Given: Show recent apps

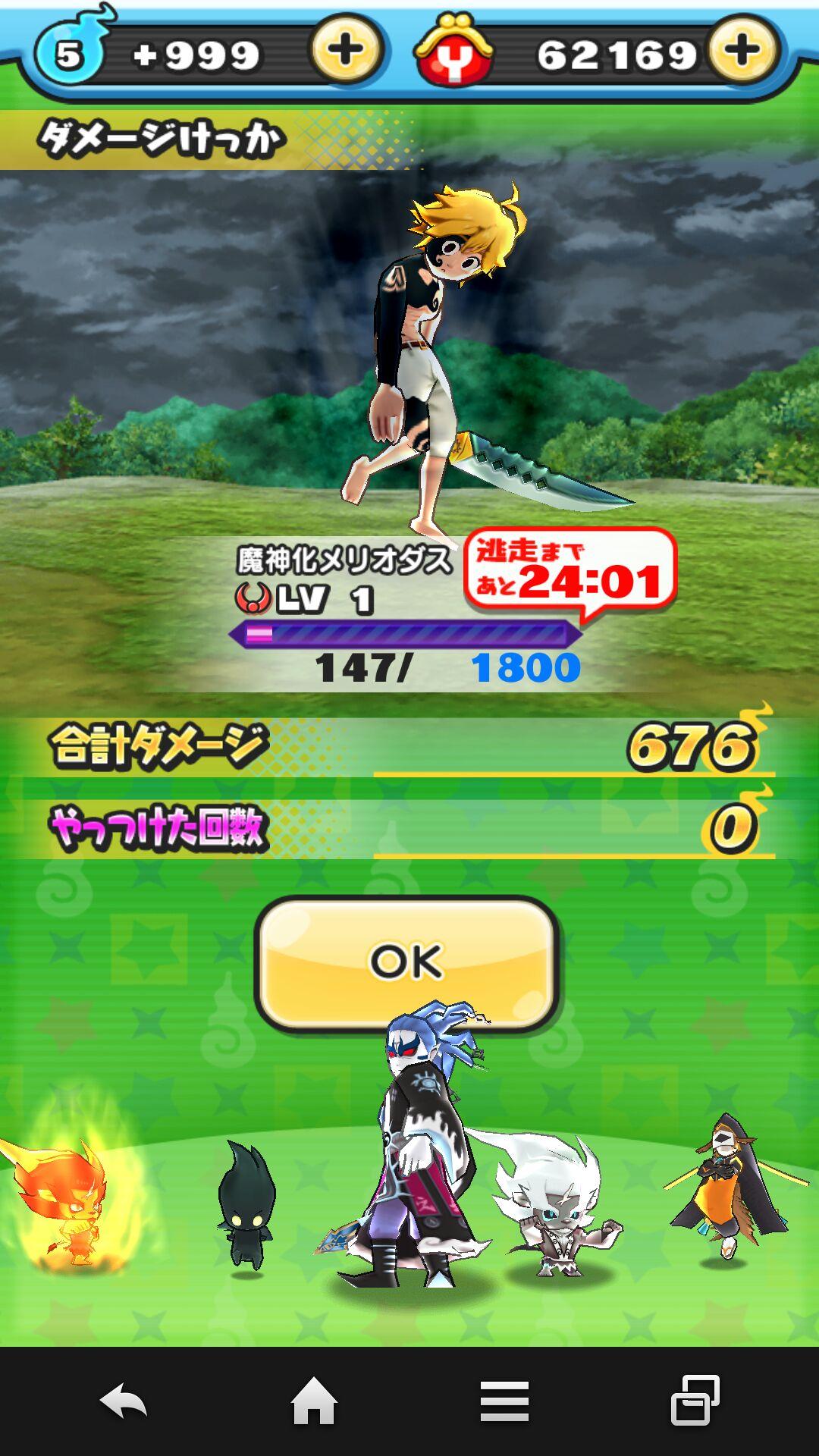Looking at the screenshot, I should [x=695, y=1401].
